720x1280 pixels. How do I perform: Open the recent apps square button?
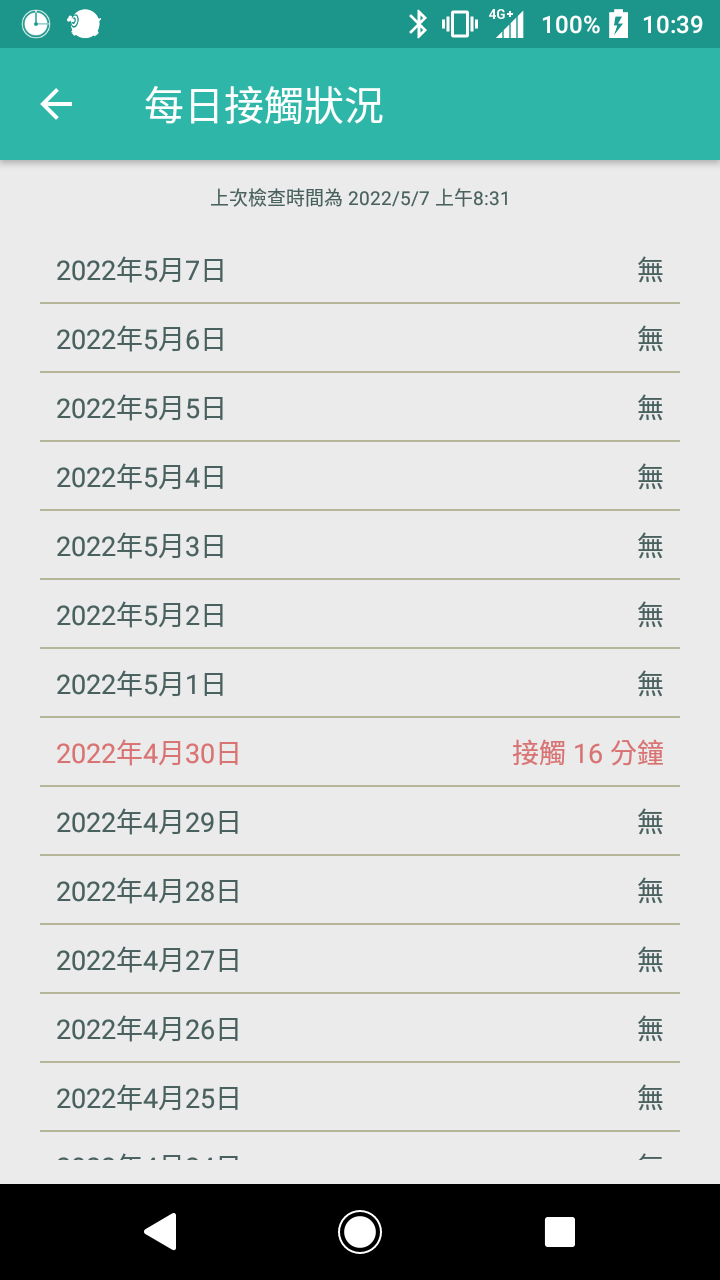tap(560, 1232)
